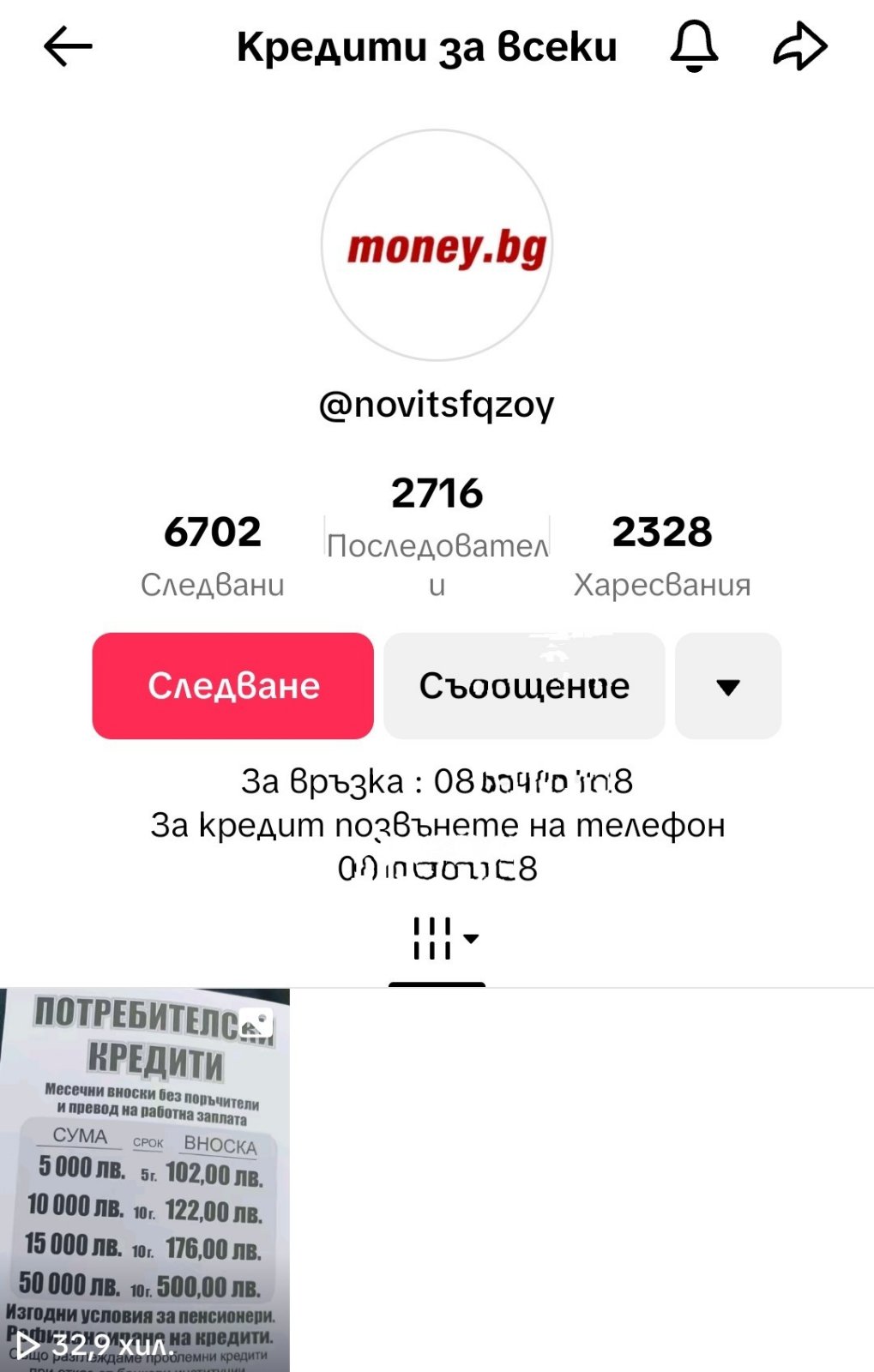The width and height of the screenshot is (874, 1372).
Task: Open the Потребителски кредити video
Action: click(x=145, y=1179)
